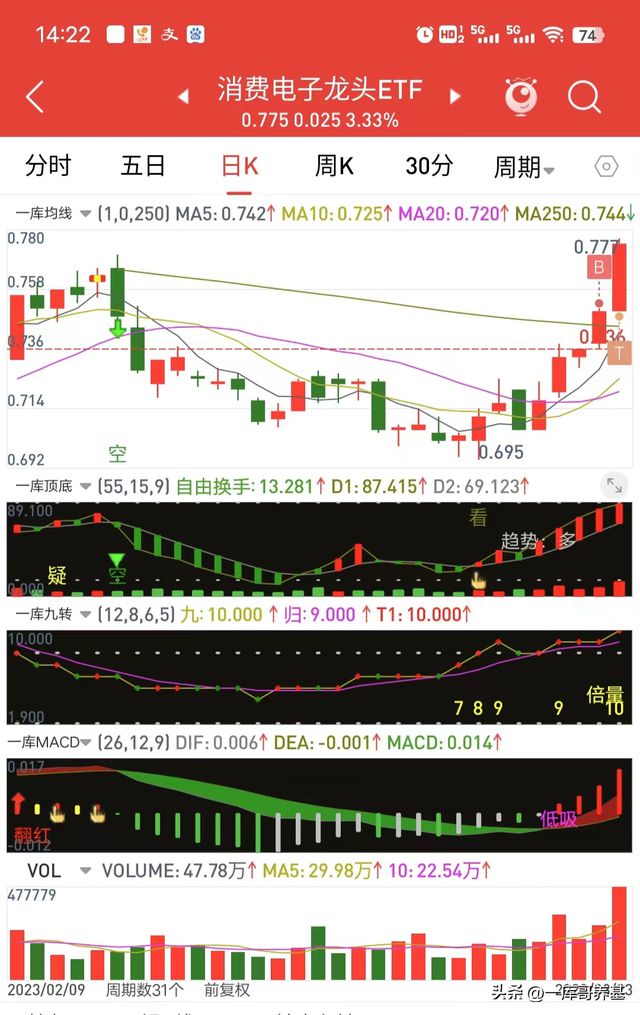Open chart settings hexagon icon
The image size is (640, 1015).
pyautogui.click(x=606, y=167)
